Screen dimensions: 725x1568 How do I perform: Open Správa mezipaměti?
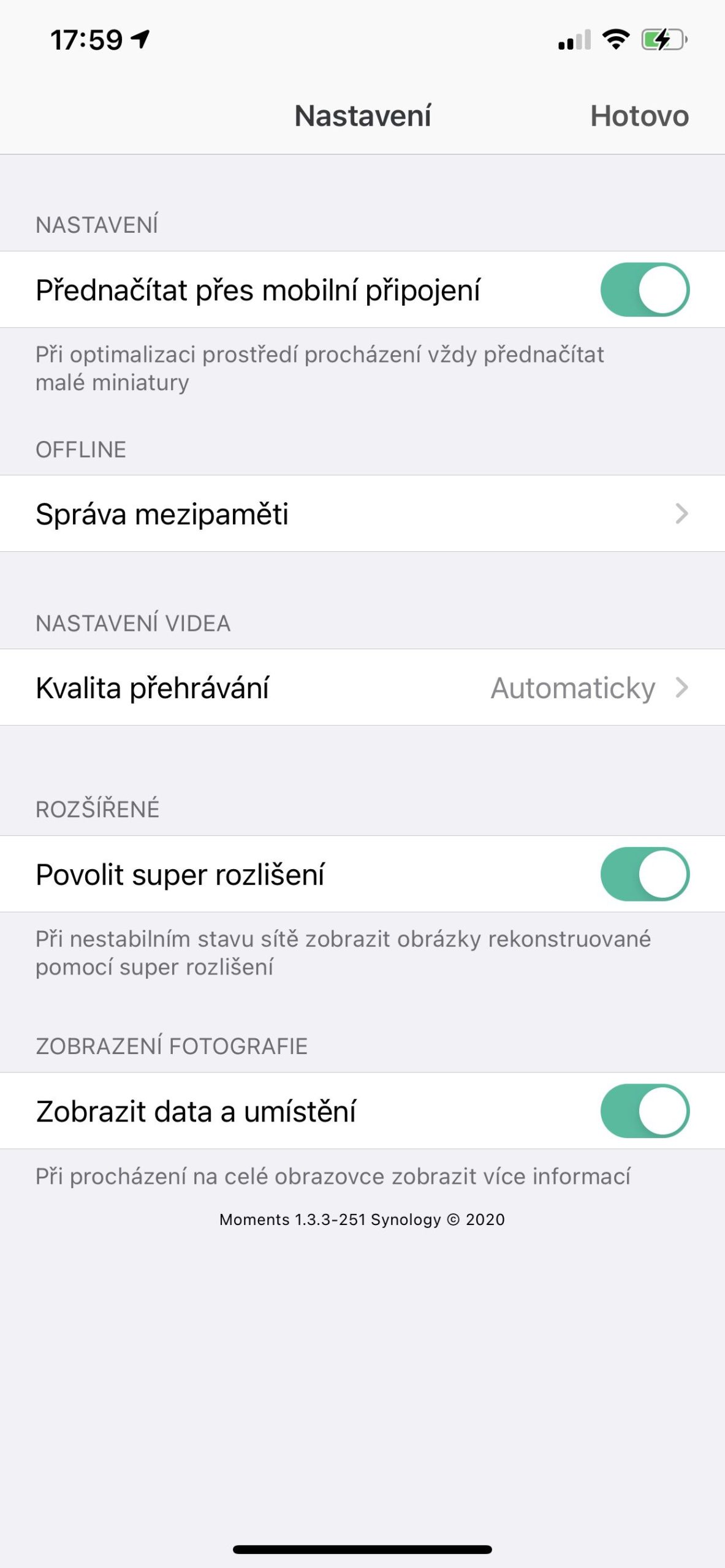[x=362, y=513]
